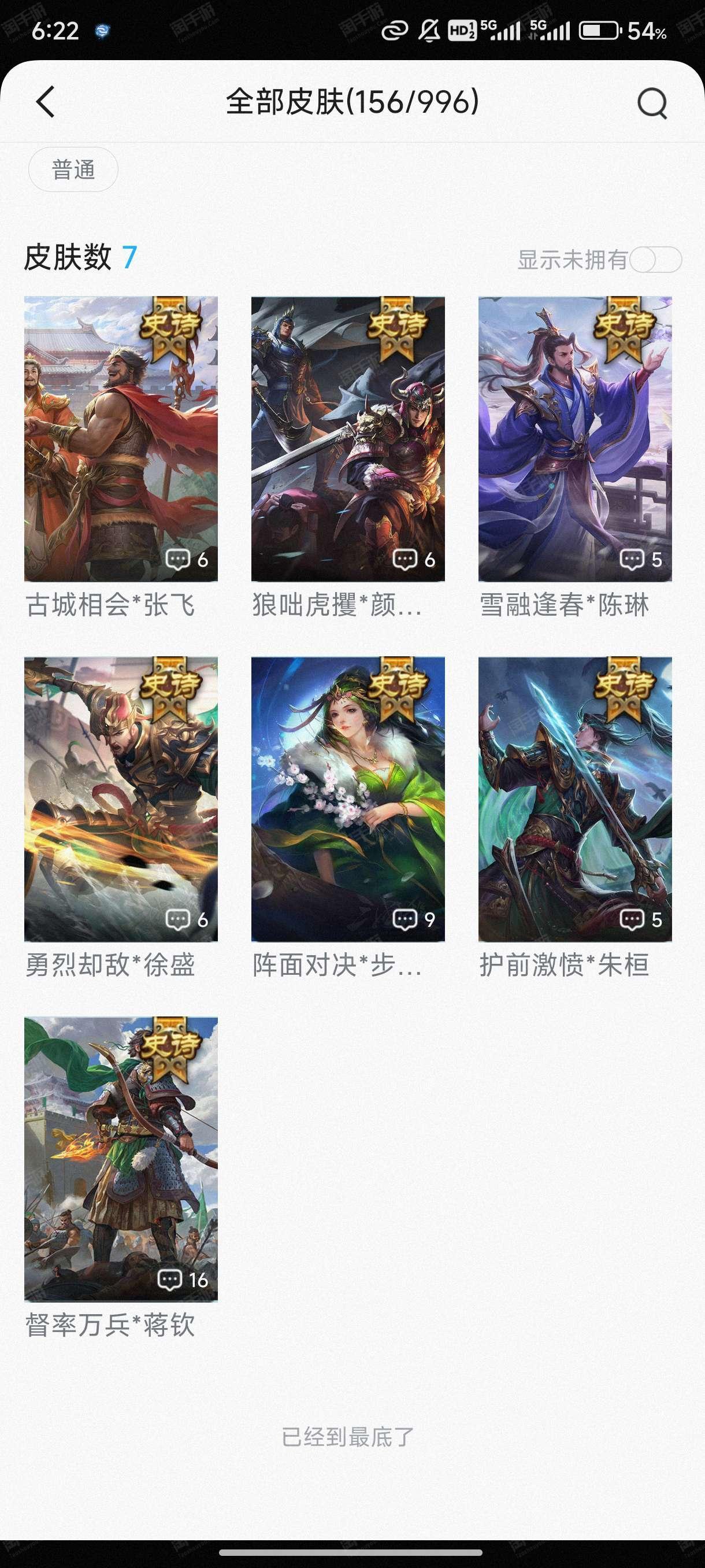Open the 督率万兵*蒋钦 skin card
Image resolution: width=705 pixels, height=1568 pixels.
point(120,1159)
